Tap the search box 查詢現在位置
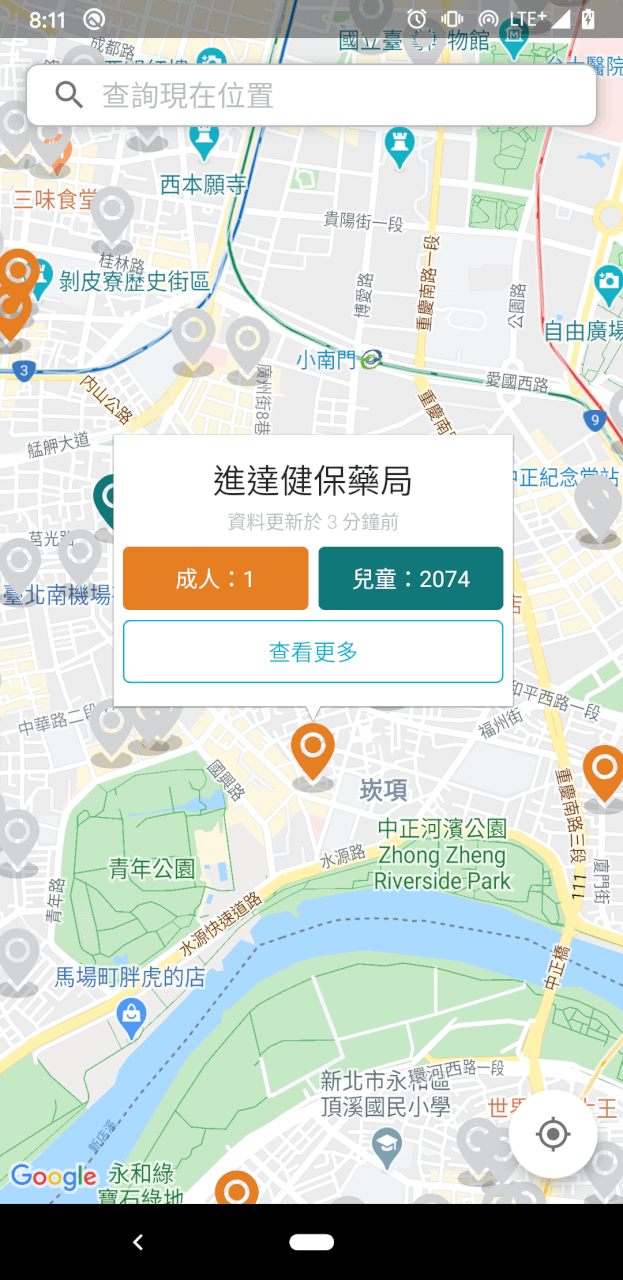 (x=311, y=96)
